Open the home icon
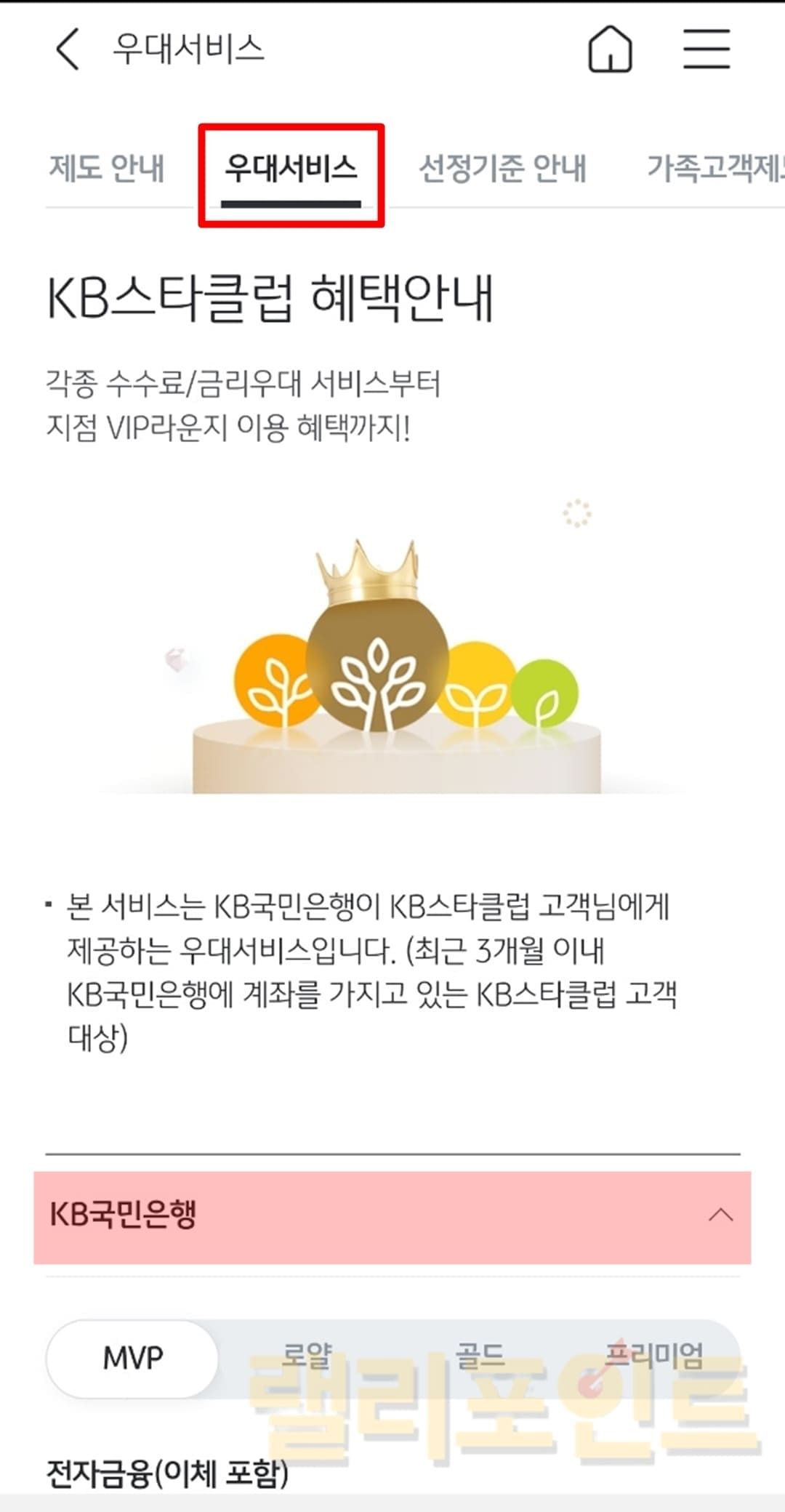The width and height of the screenshot is (785, 1512). point(609,49)
